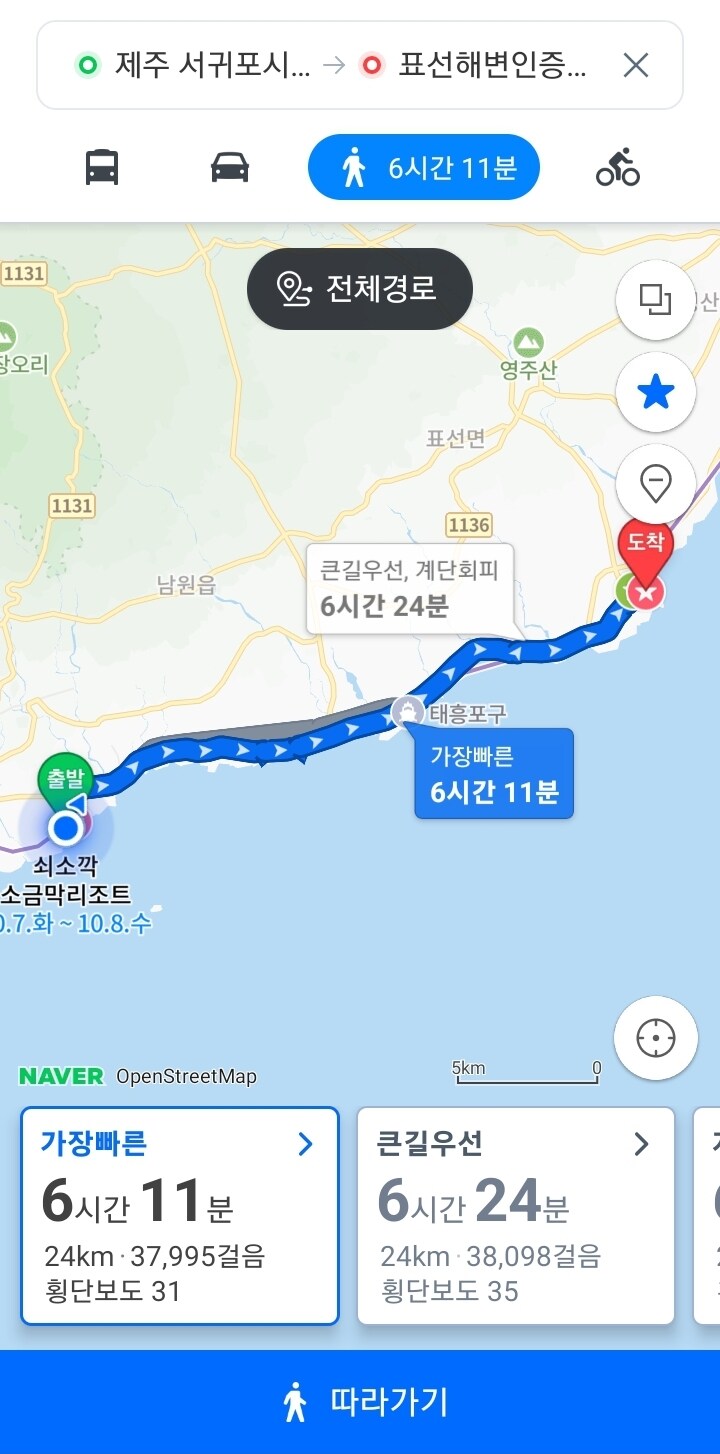Screen dimensions: 720x1454
Task: Start navigation with 따라가기
Action: [x=360, y=1402]
